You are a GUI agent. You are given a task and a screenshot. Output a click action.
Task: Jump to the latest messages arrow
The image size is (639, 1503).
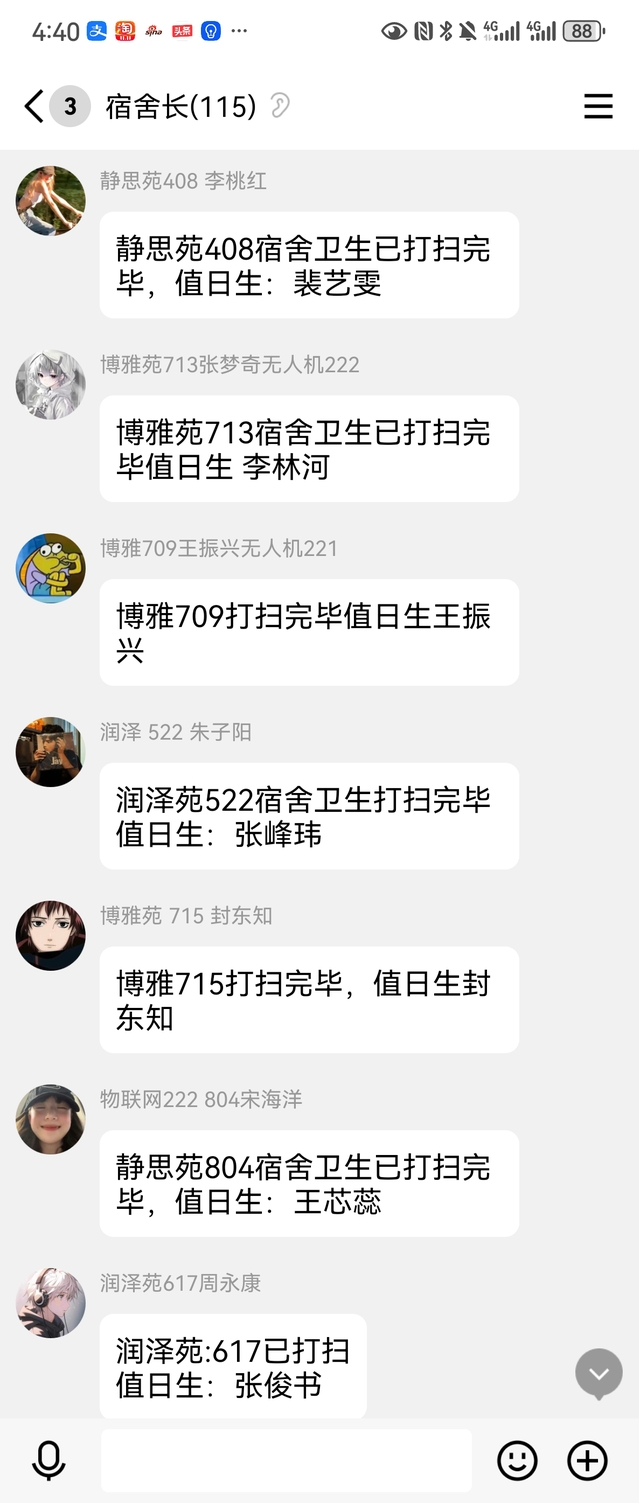(x=598, y=1373)
